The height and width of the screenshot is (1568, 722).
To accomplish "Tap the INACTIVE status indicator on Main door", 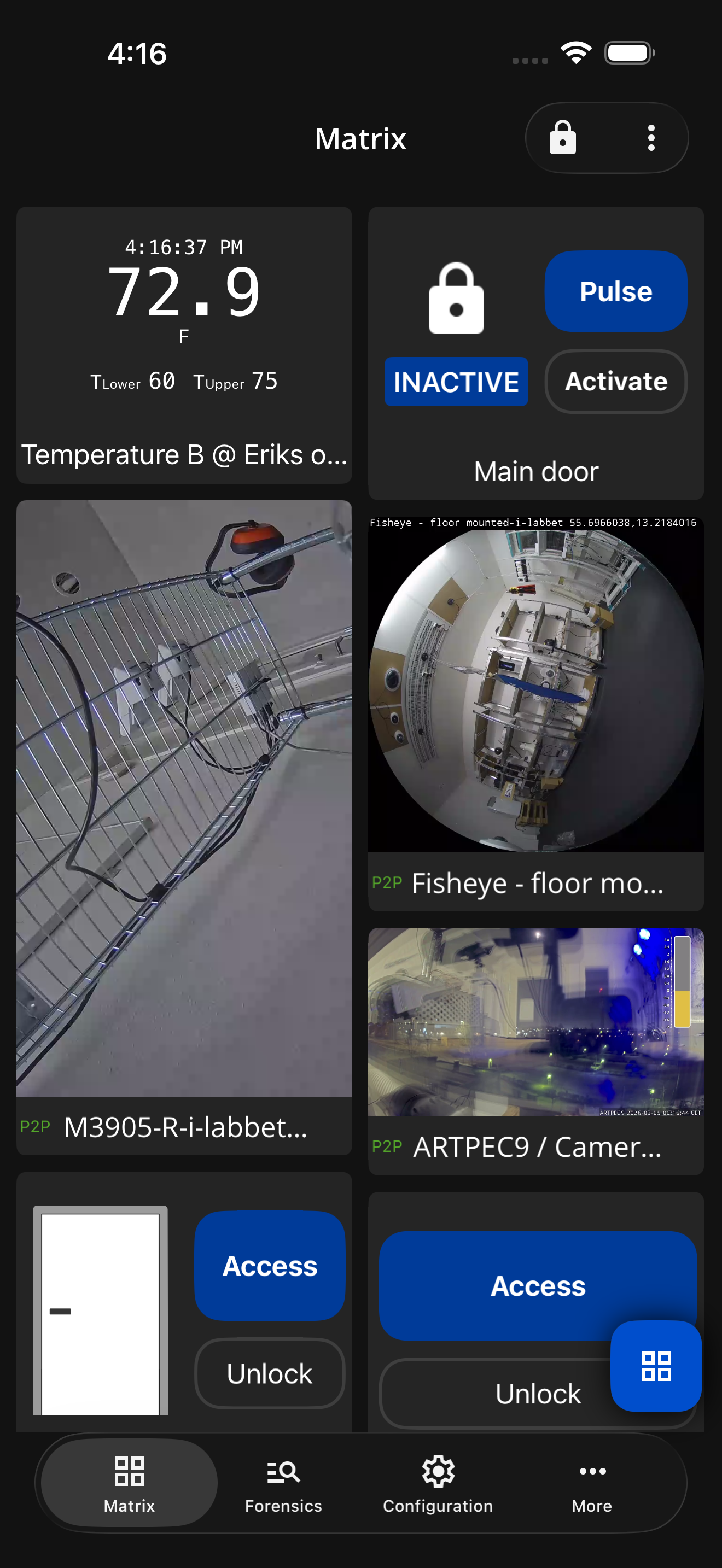I will click(x=456, y=382).
